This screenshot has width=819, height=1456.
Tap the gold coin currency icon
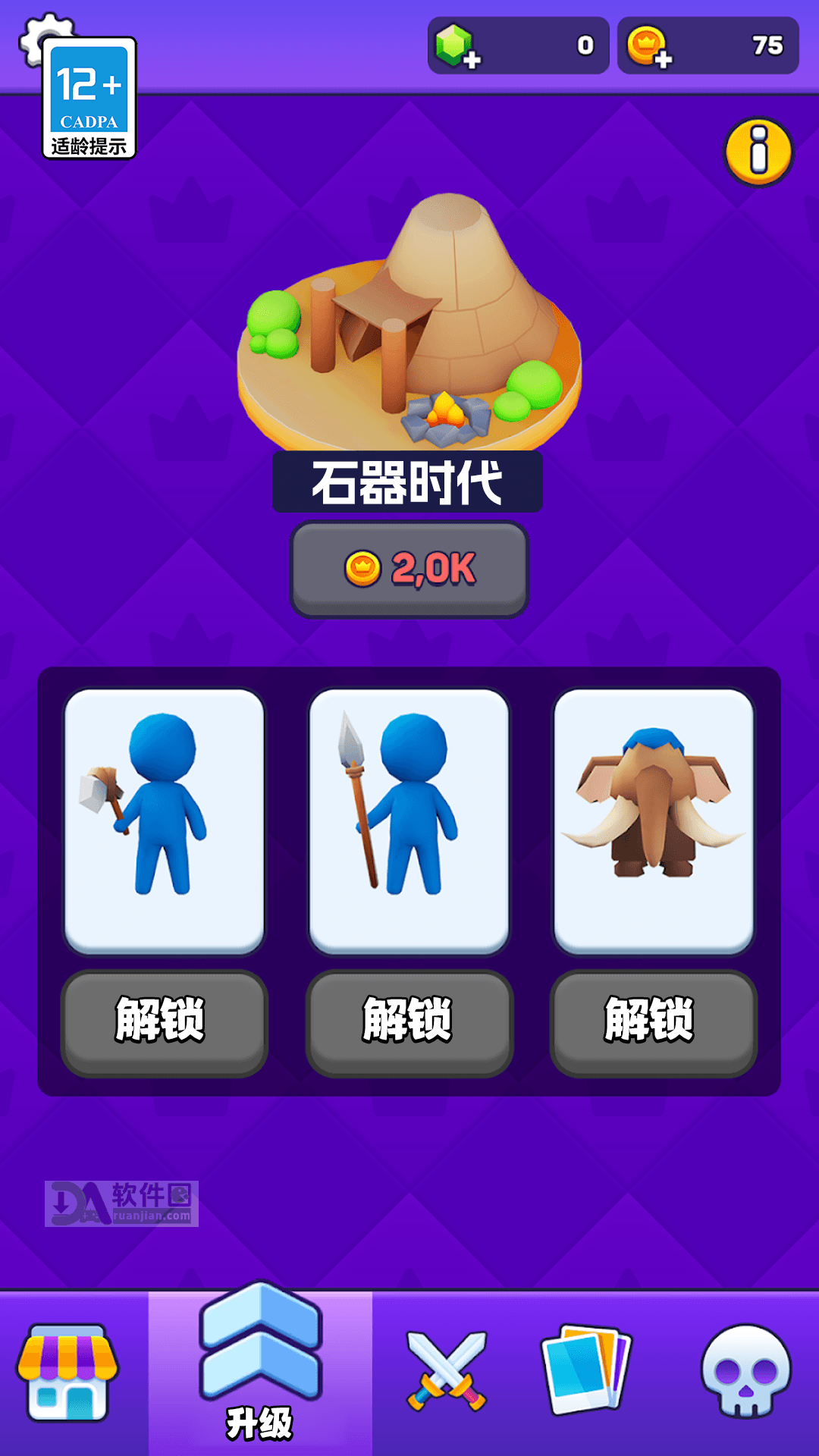pyautogui.click(x=645, y=45)
